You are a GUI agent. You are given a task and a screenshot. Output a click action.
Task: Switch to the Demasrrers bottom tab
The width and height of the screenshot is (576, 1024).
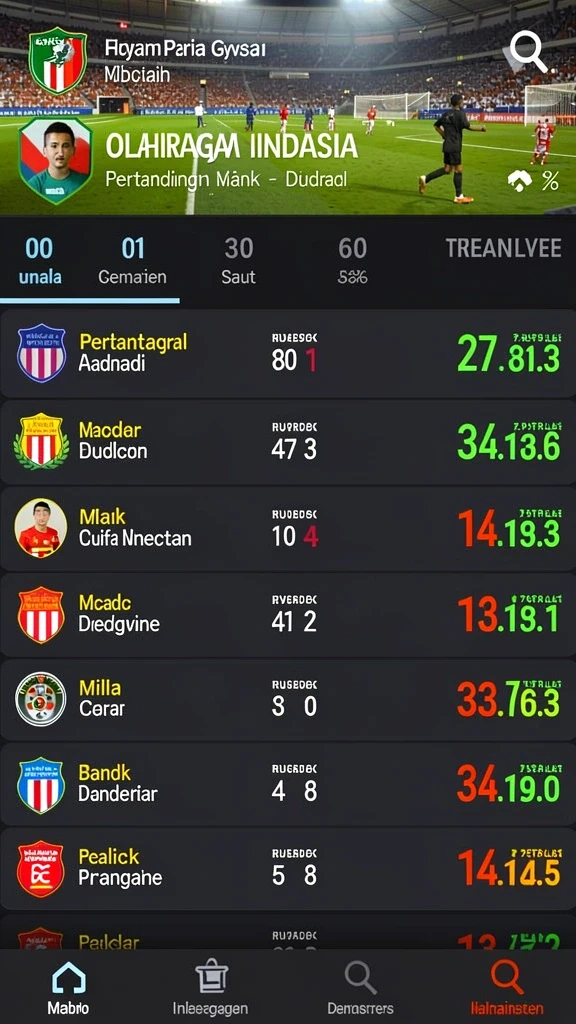point(360,988)
